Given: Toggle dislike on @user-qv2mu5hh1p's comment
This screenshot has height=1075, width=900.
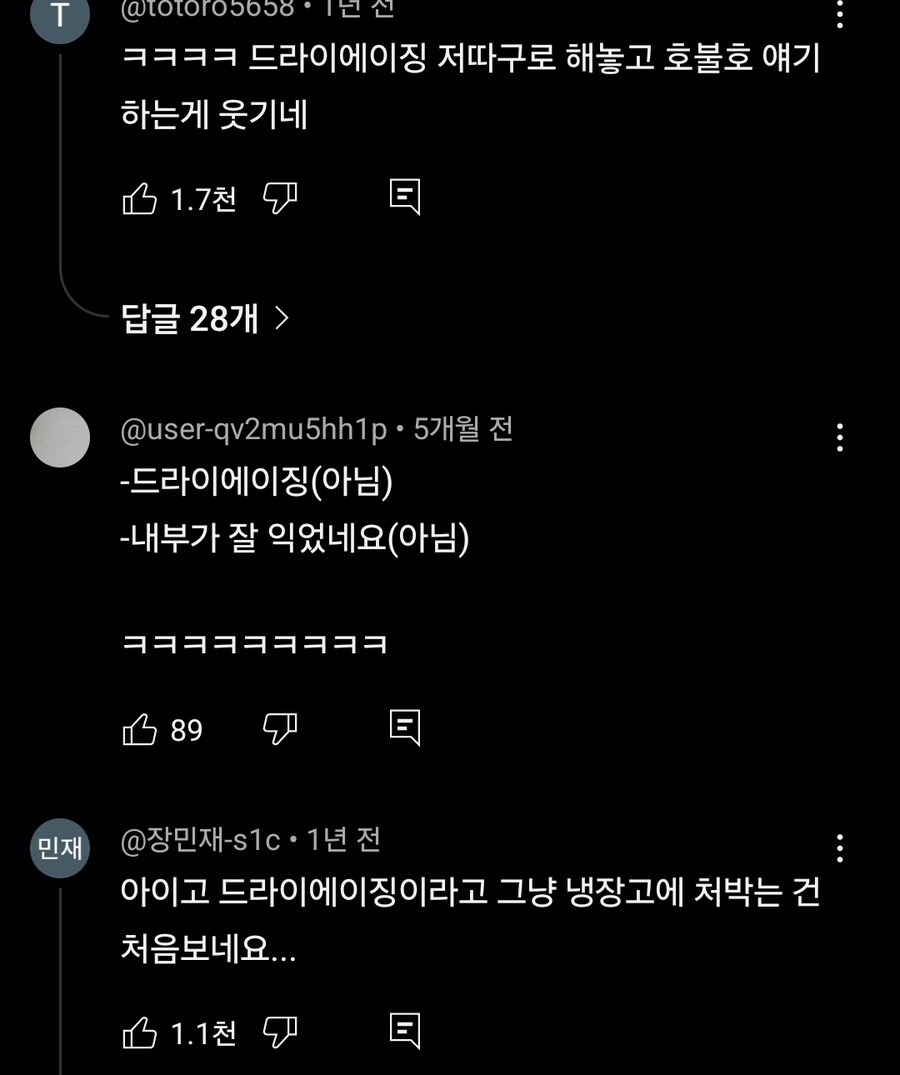Looking at the screenshot, I should [280, 729].
